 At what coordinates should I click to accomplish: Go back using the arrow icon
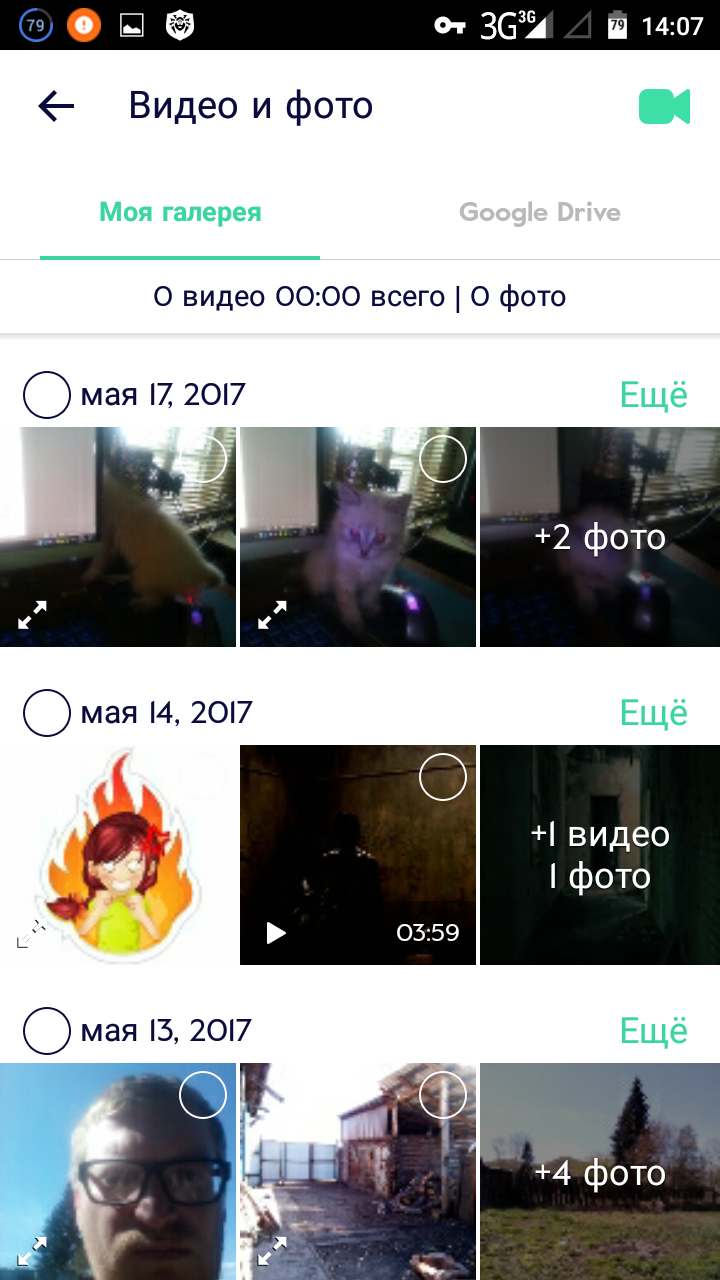coord(56,106)
